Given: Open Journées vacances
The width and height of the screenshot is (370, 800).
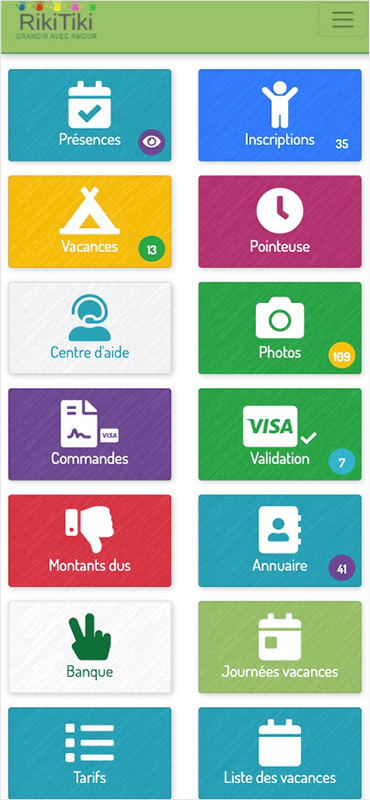Looking at the screenshot, I should tap(280, 647).
